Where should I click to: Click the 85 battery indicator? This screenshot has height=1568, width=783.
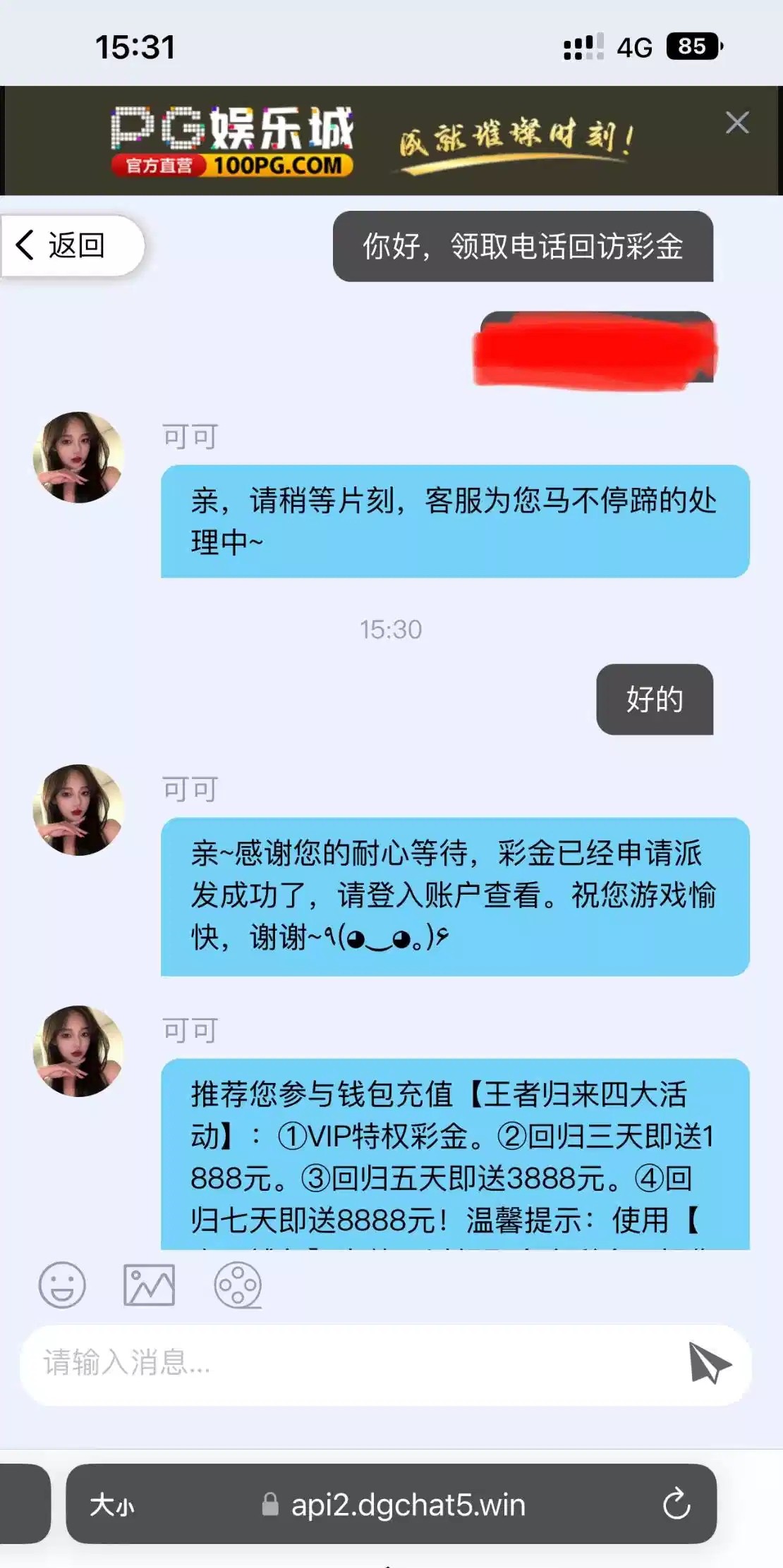(x=692, y=46)
